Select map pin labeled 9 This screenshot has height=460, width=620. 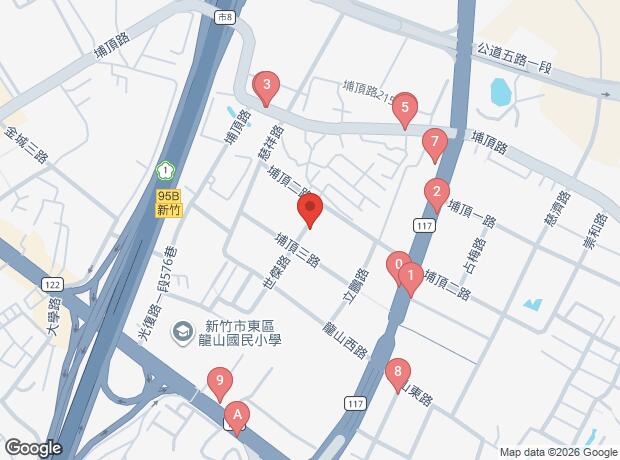[220, 382]
